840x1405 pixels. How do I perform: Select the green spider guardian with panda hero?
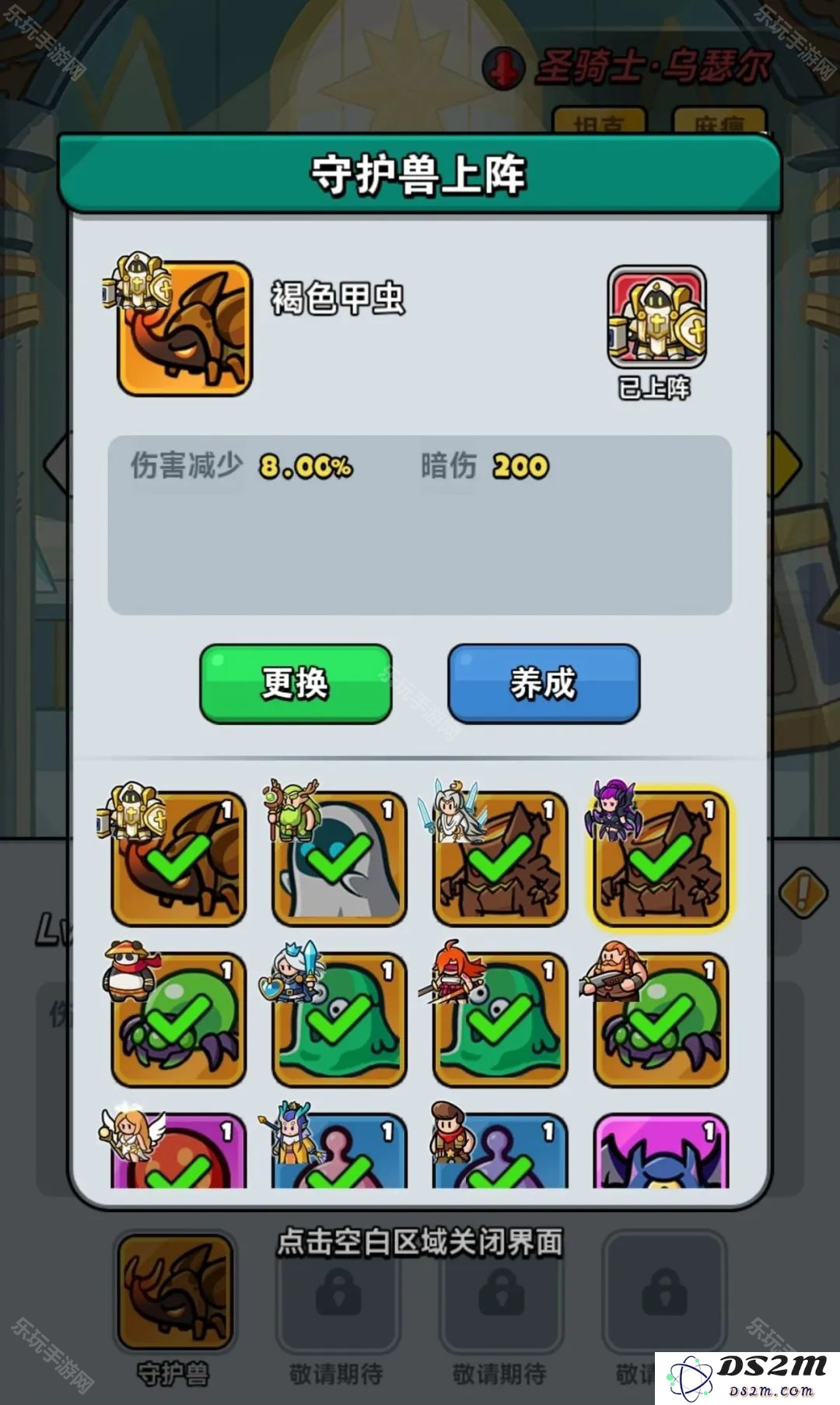(x=179, y=1019)
